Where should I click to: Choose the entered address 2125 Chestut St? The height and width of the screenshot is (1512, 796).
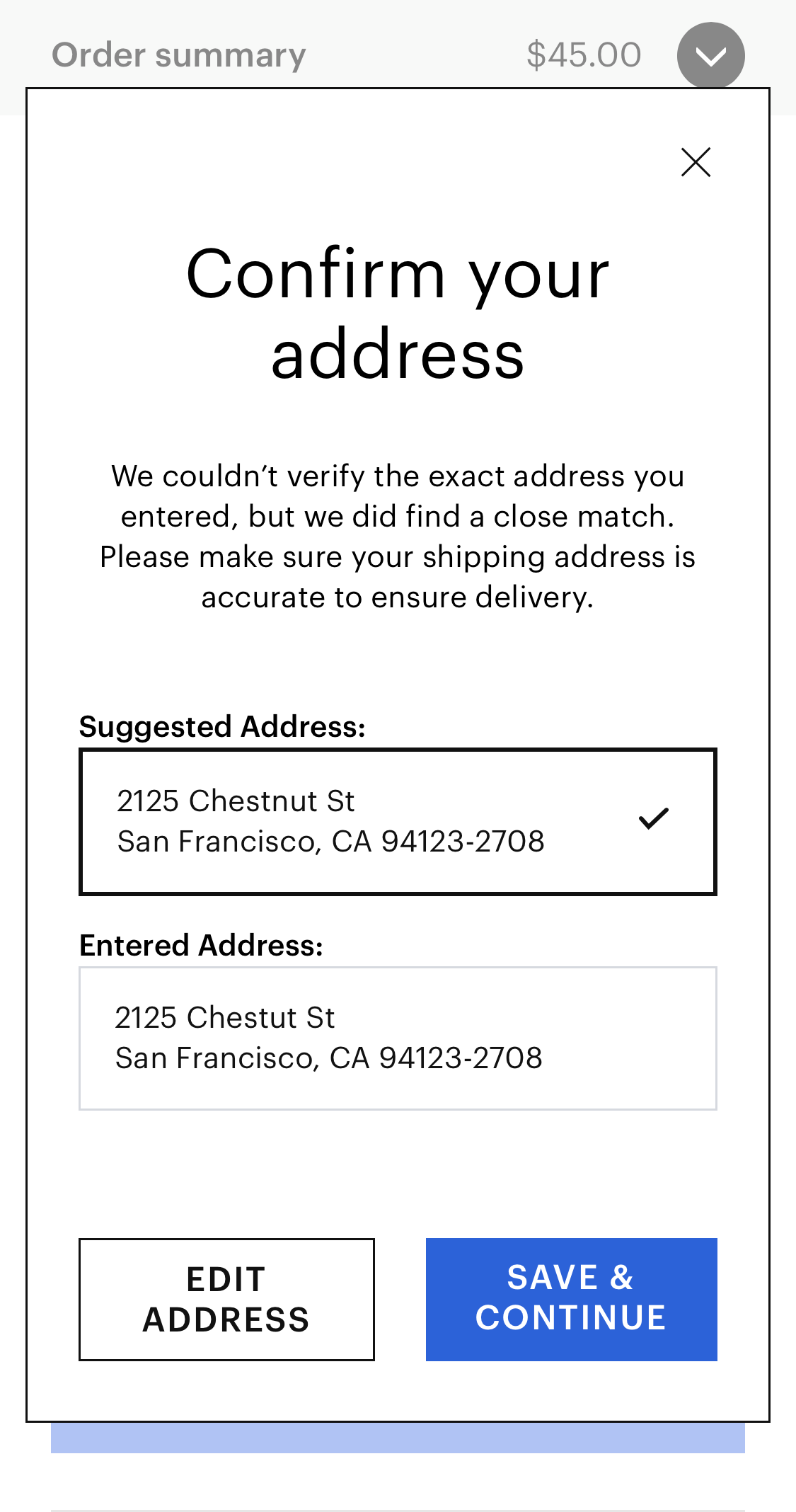coord(398,1038)
